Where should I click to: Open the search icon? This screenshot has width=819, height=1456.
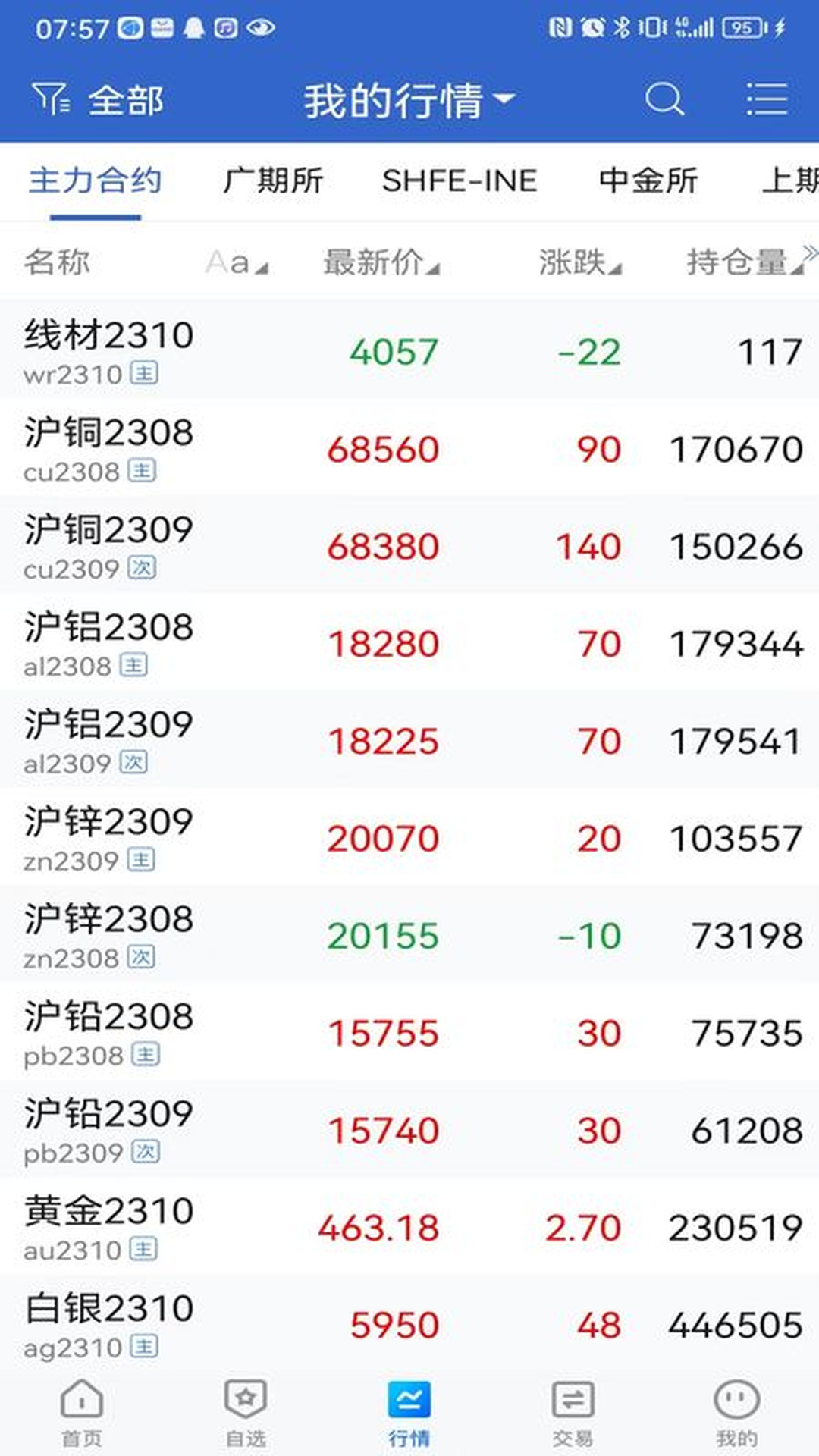[x=664, y=100]
